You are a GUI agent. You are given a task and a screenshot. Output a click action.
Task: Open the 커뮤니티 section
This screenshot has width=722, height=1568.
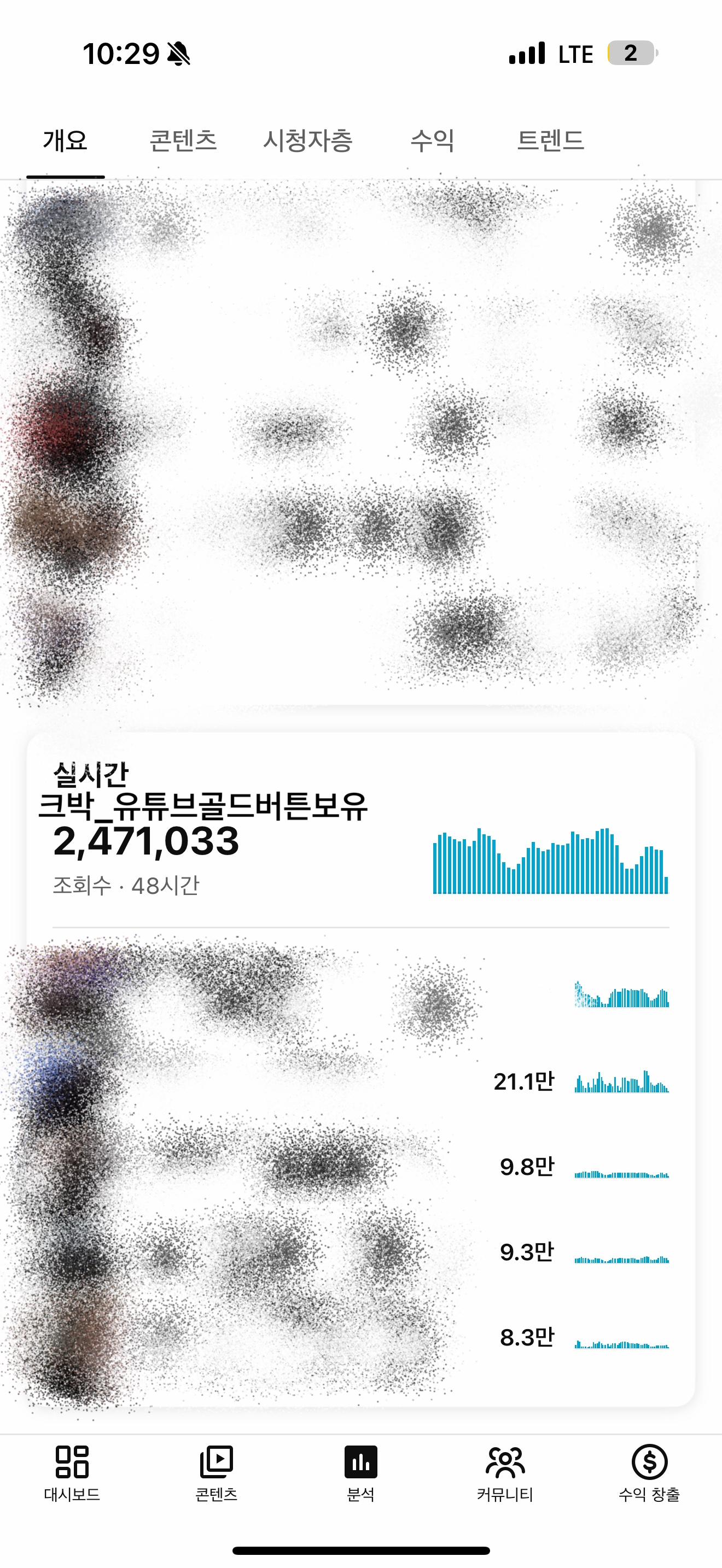(x=505, y=1472)
